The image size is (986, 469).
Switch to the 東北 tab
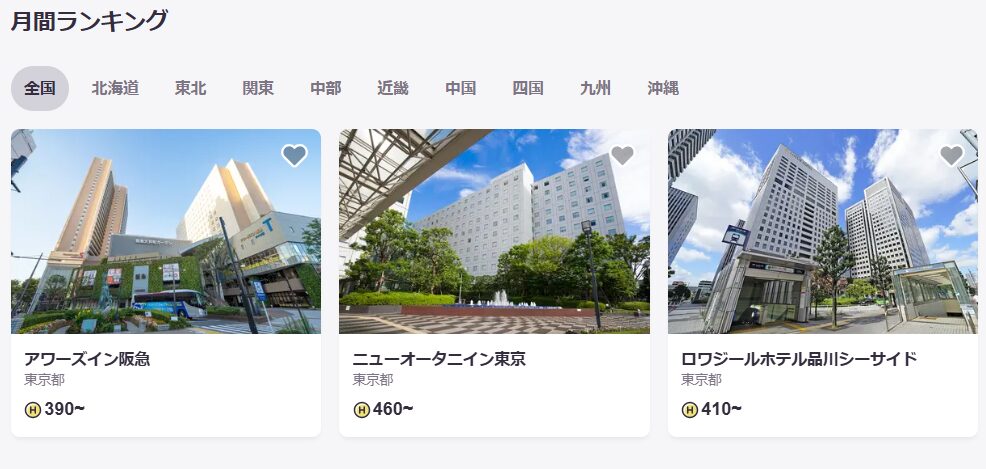(x=190, y=88)
